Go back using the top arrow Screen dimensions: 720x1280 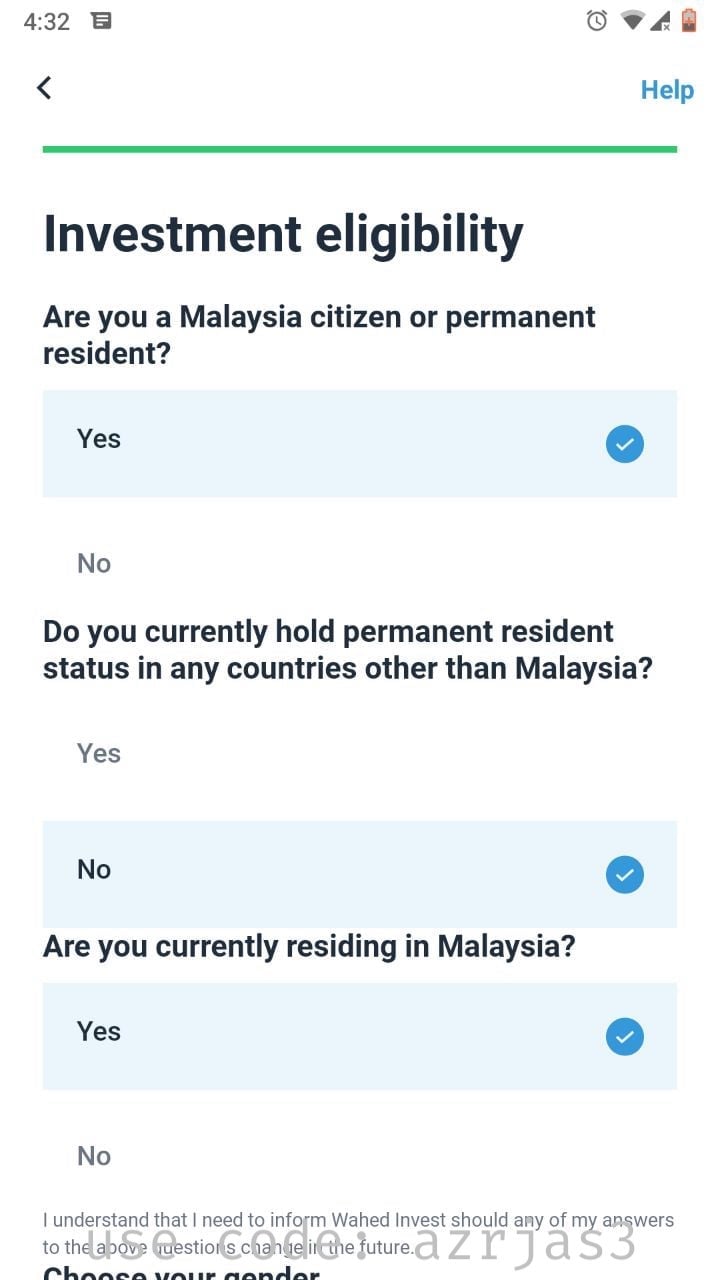[x=44, y=88]
